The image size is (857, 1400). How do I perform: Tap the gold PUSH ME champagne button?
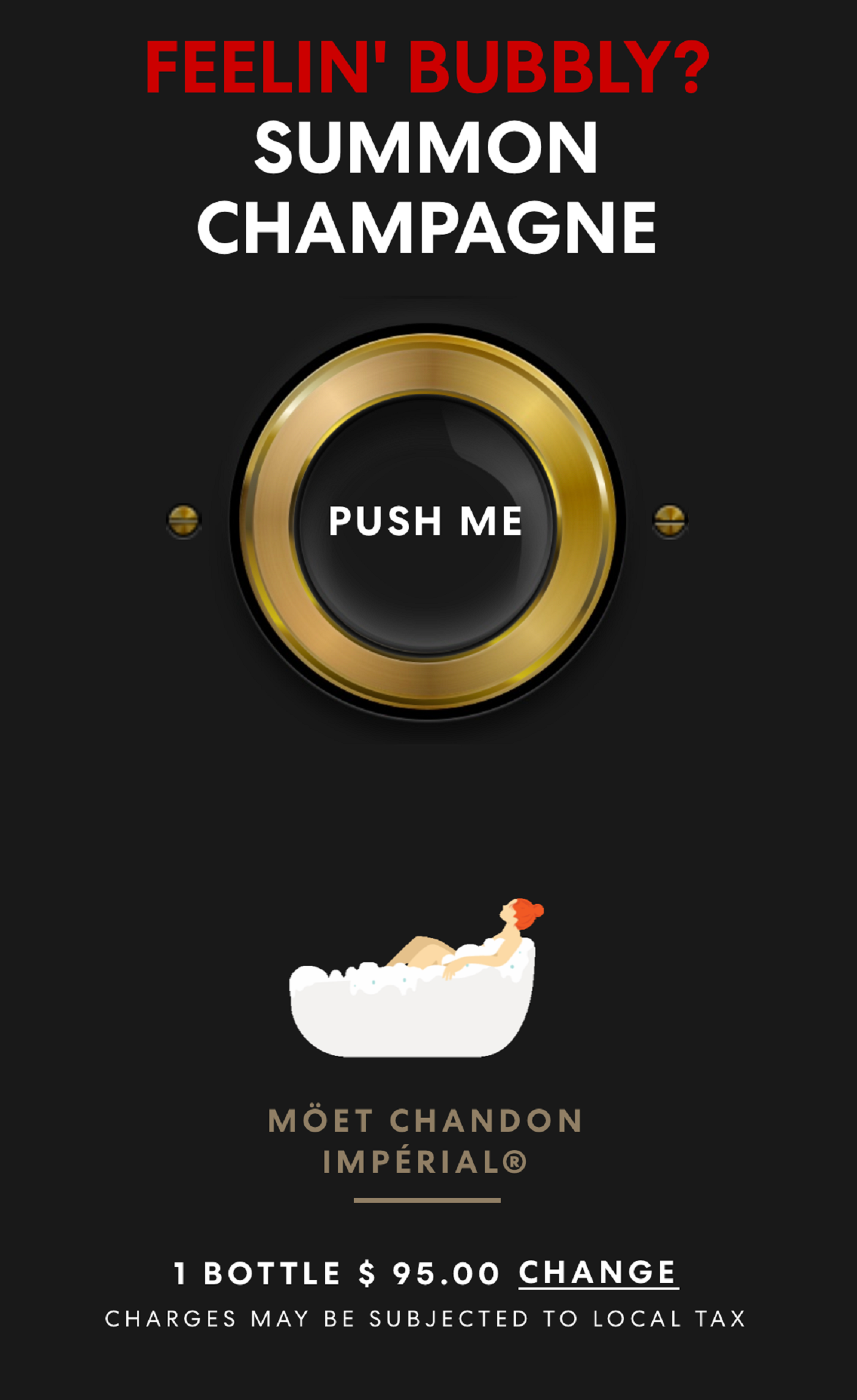point(426,521)
